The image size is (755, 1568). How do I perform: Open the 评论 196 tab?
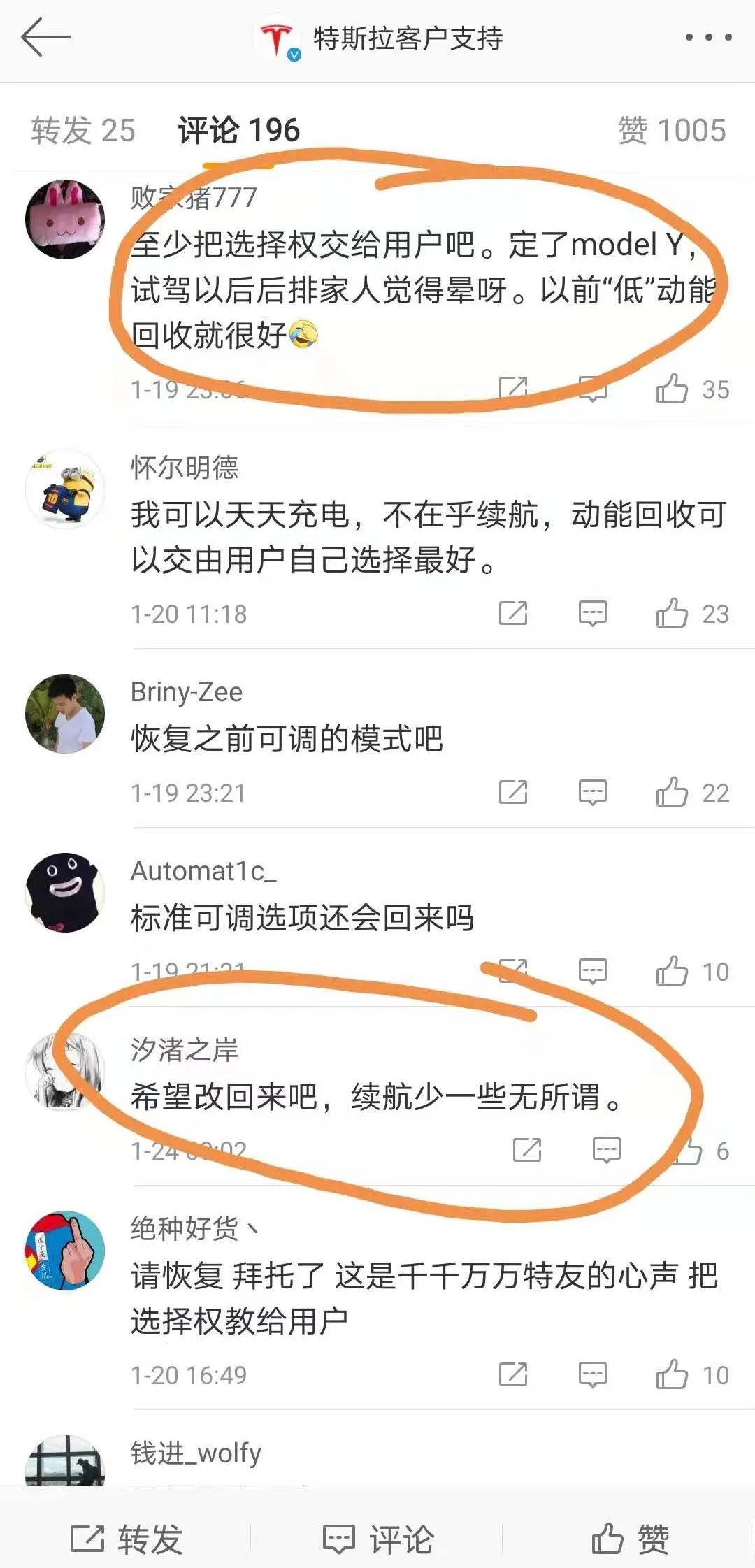pos(238,129)
